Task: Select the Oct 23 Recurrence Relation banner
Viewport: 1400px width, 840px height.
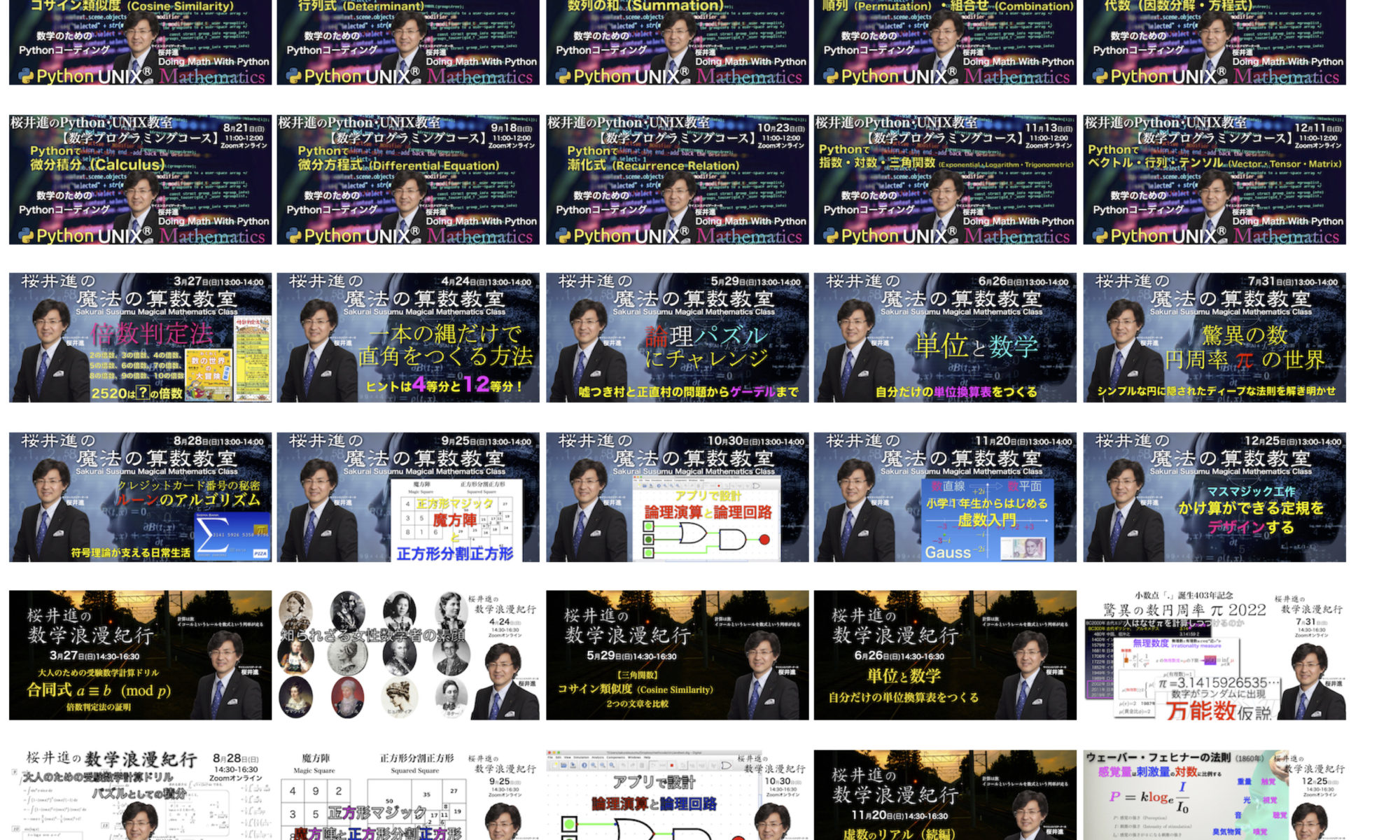Action: [677, 180]
